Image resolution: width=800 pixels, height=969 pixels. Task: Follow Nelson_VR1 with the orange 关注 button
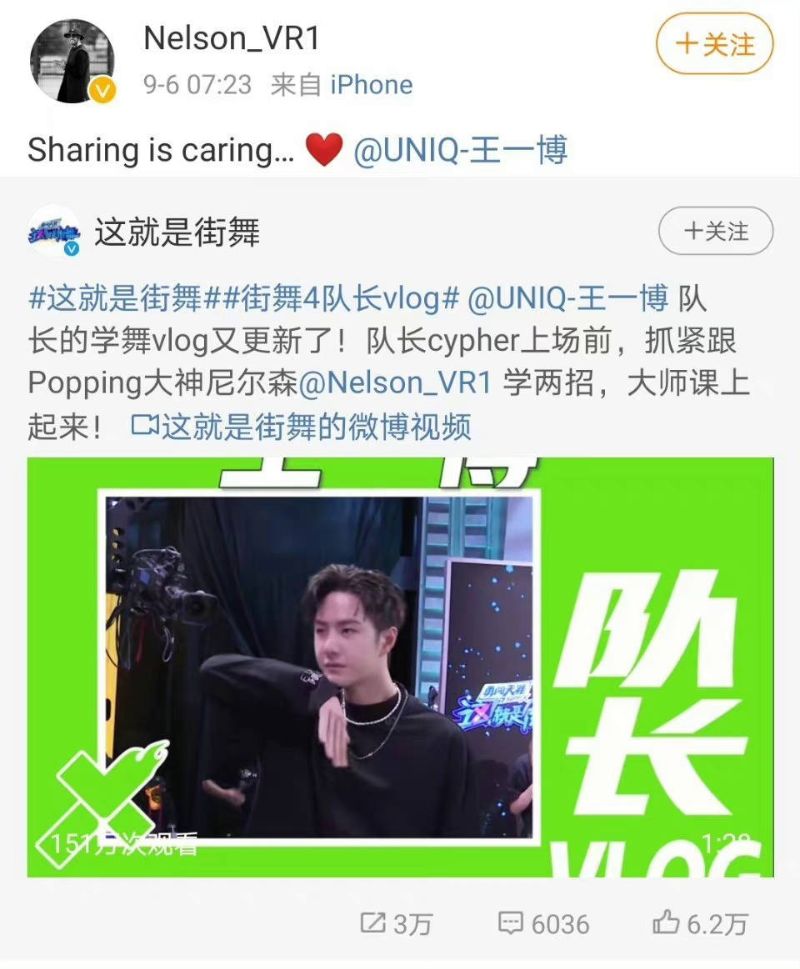pos(714,45)
